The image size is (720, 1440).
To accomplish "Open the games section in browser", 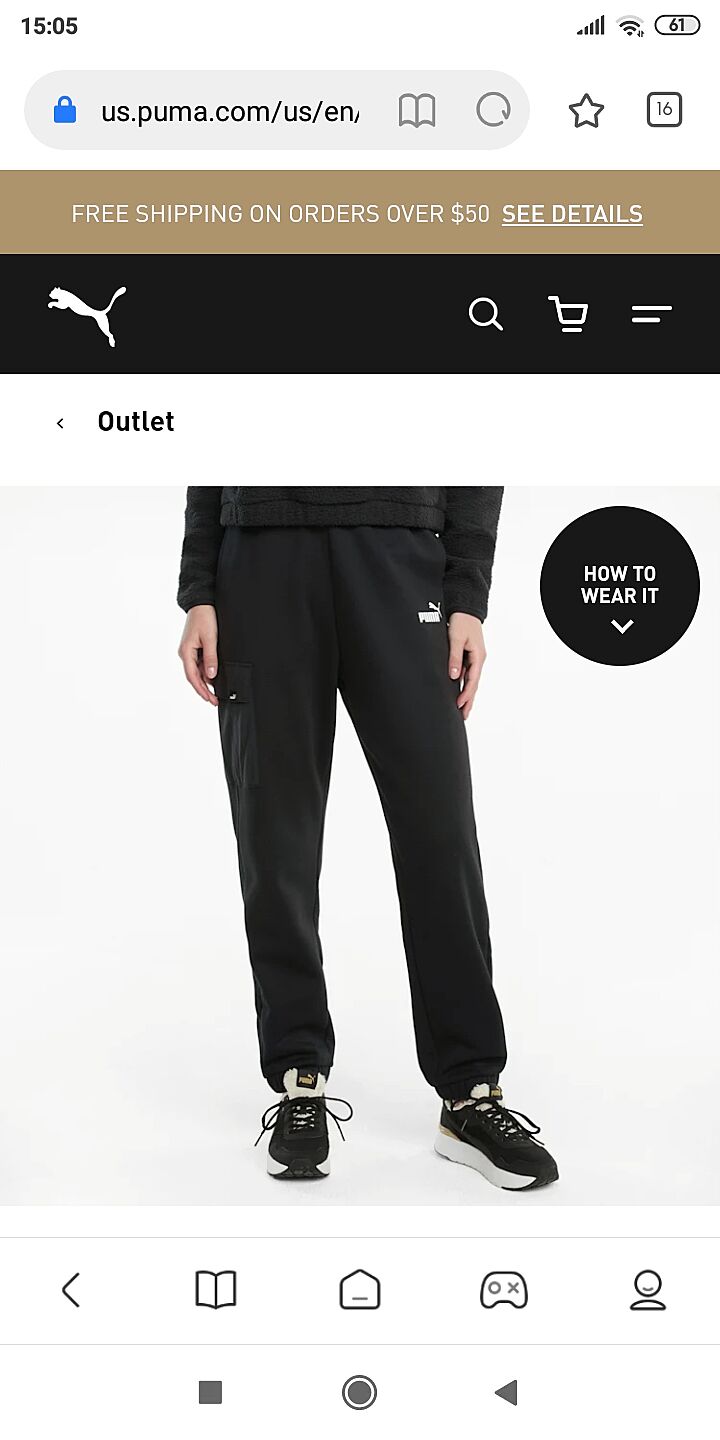I will [503, 1290].
